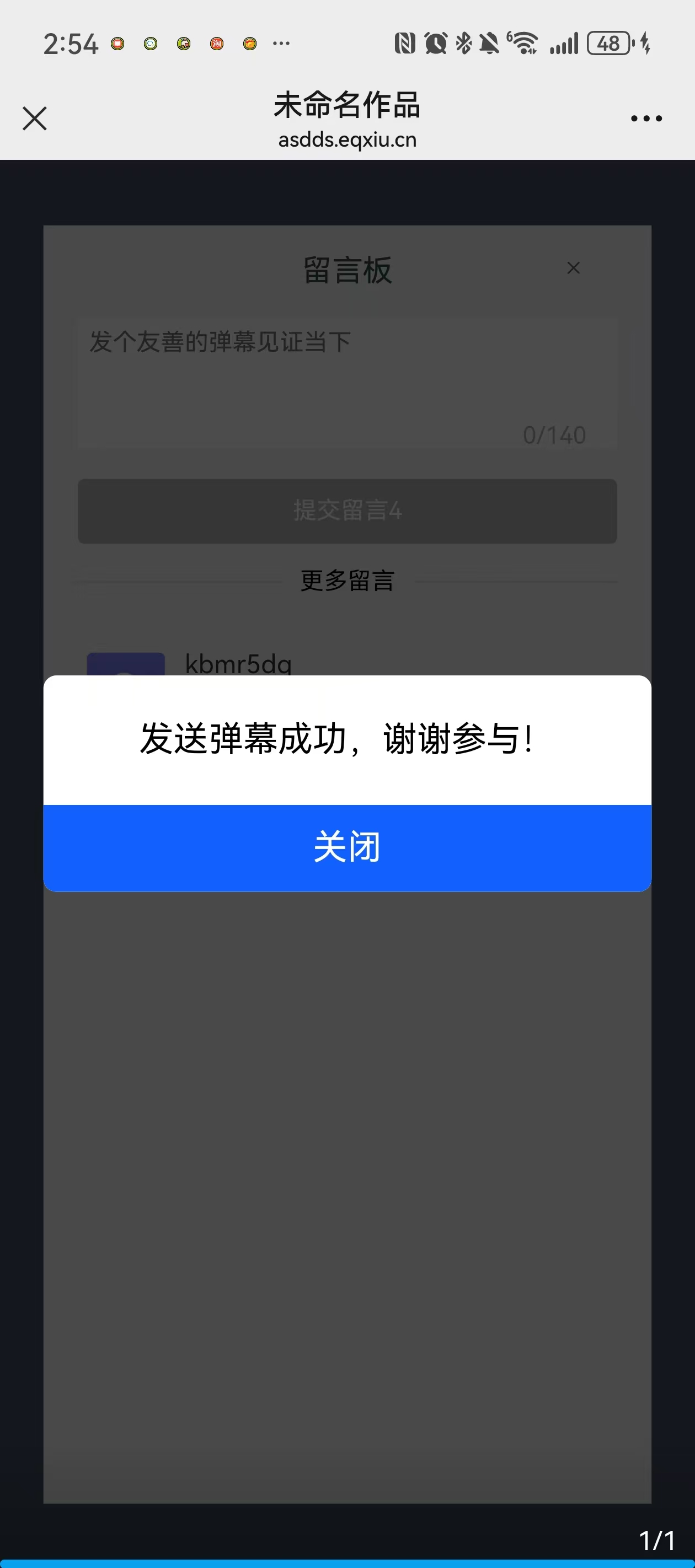Dismiss the 留言板 panel with its X
Viewport: 695px width, 1568px height.
tap(573, 268)
